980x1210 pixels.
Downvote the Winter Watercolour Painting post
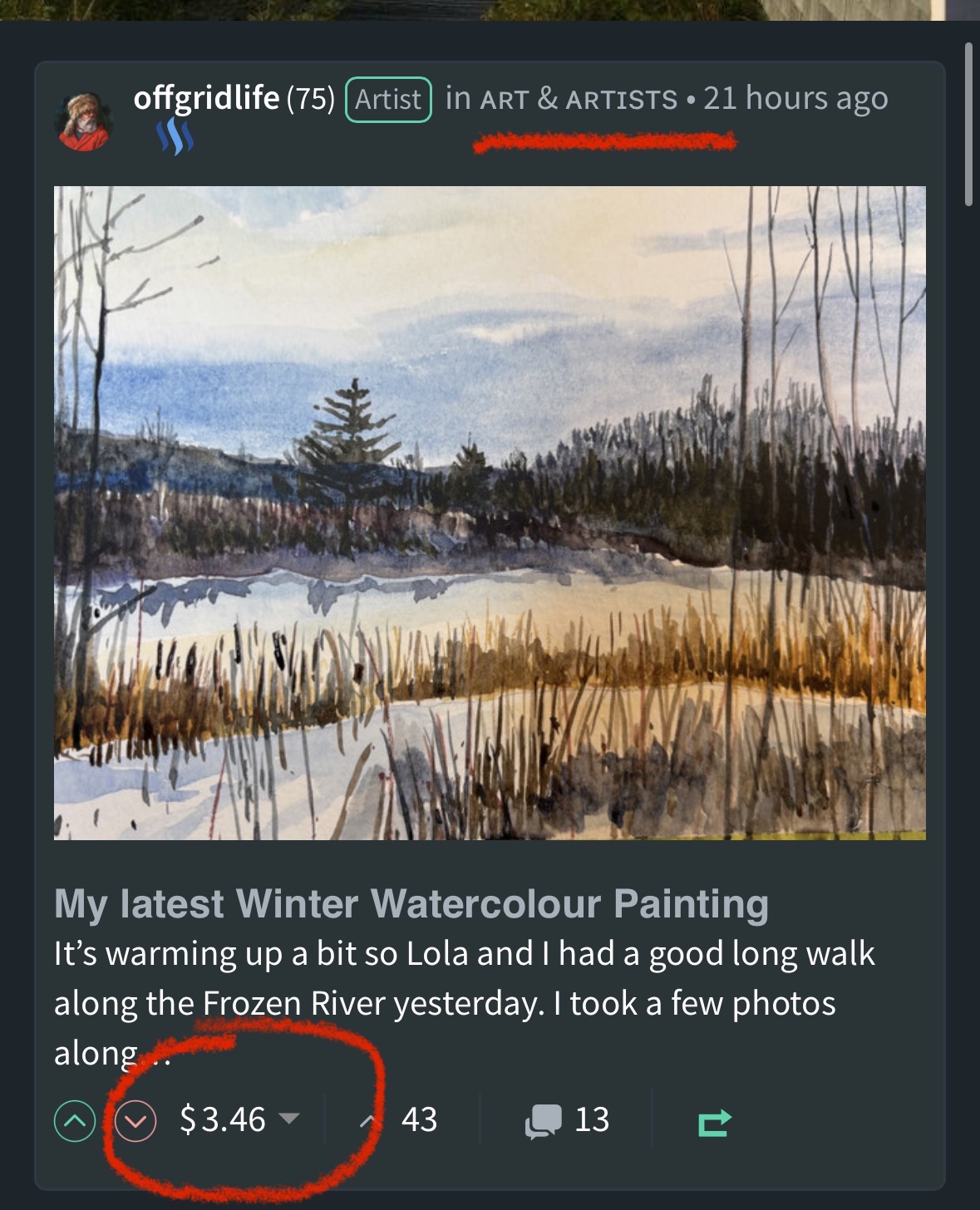pos(135,1121)
